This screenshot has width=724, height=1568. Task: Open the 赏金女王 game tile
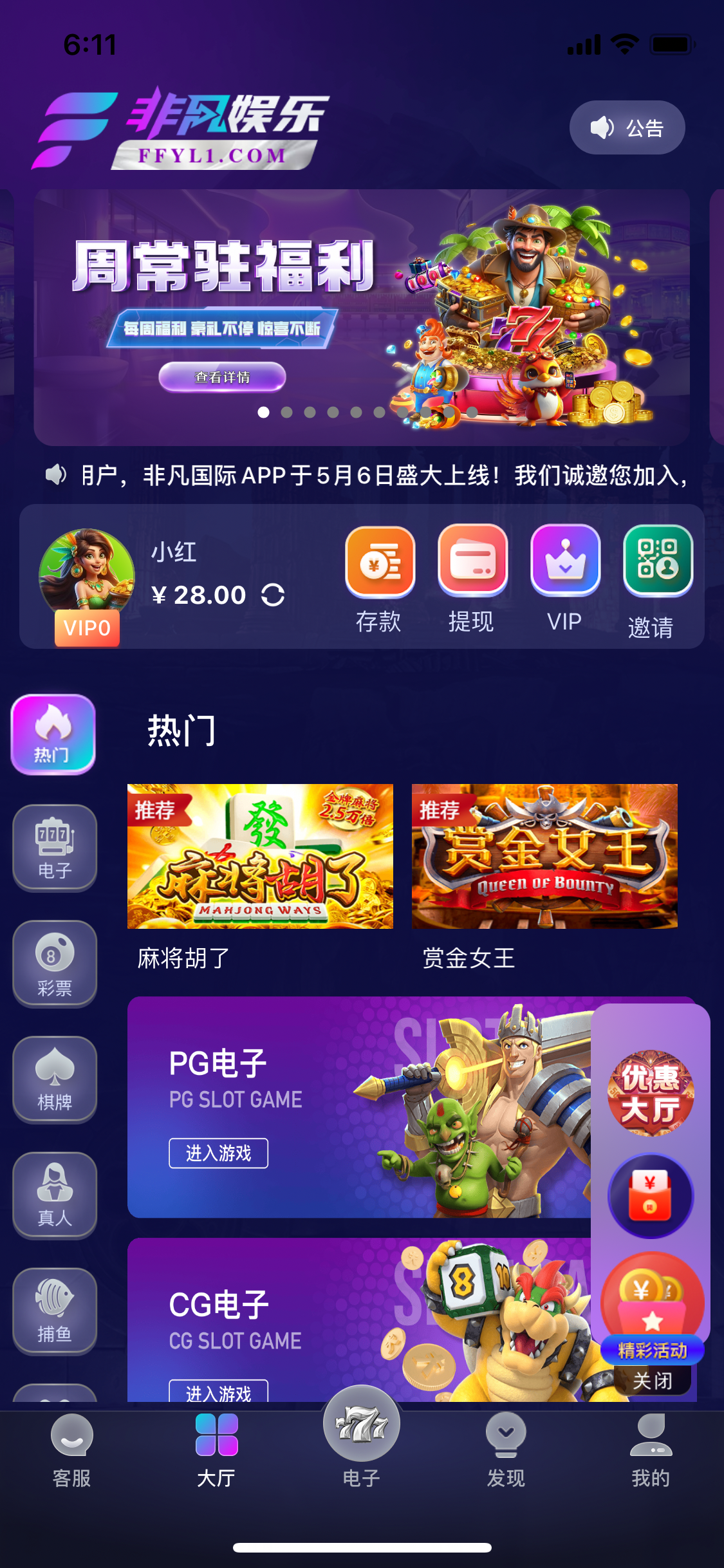[x=544, y=857]
